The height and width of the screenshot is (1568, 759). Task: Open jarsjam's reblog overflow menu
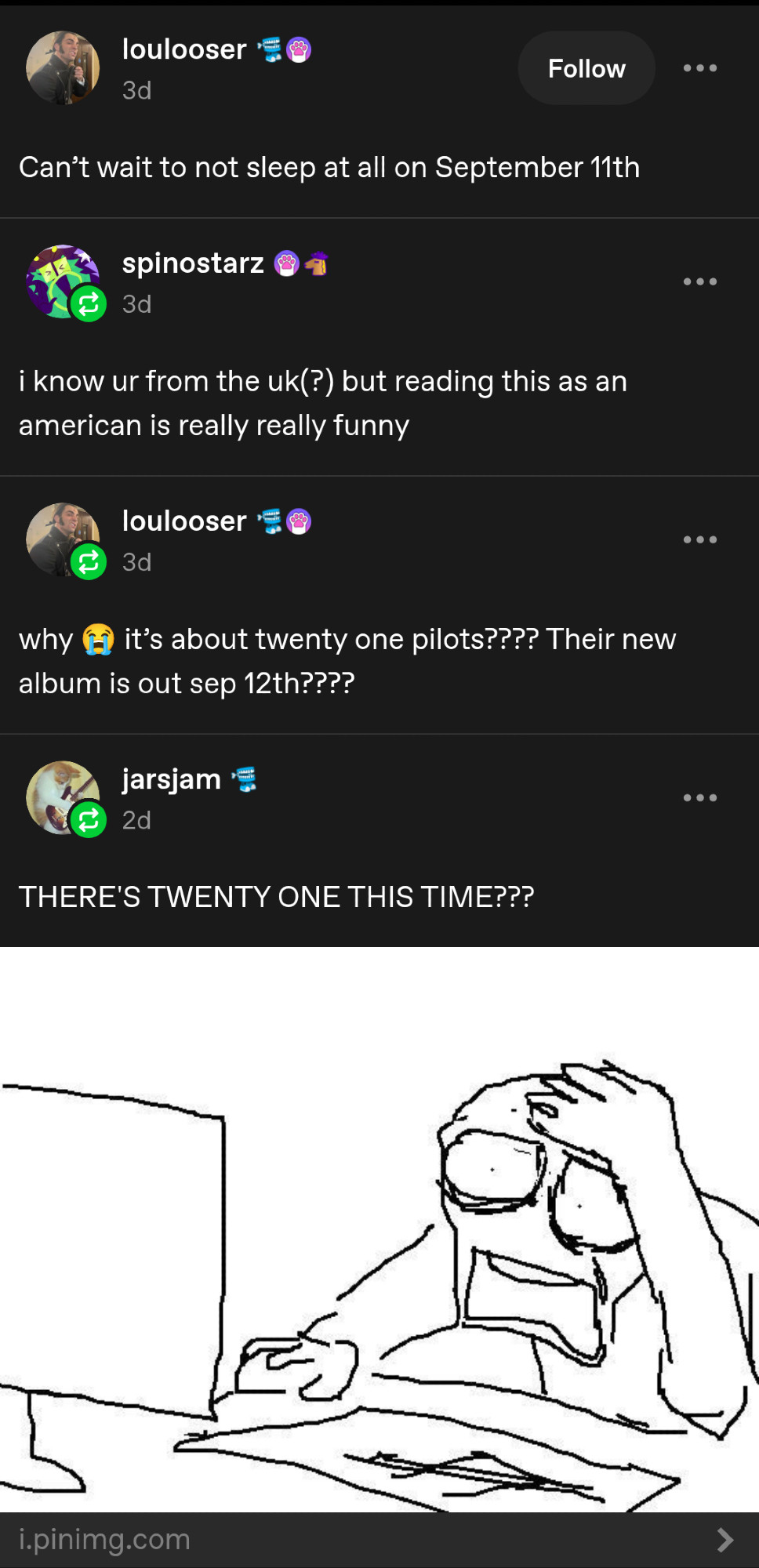click(699, 797)
